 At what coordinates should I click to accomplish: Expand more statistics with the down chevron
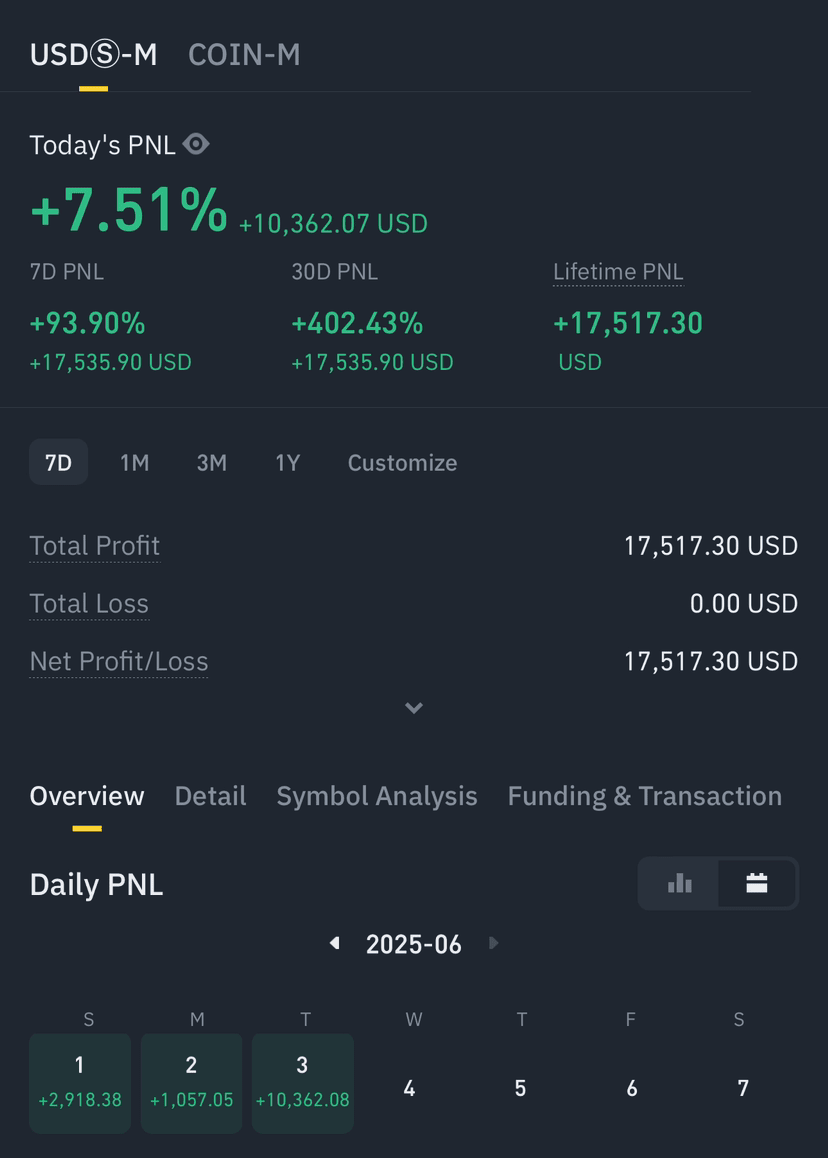(x=414, y=708)
